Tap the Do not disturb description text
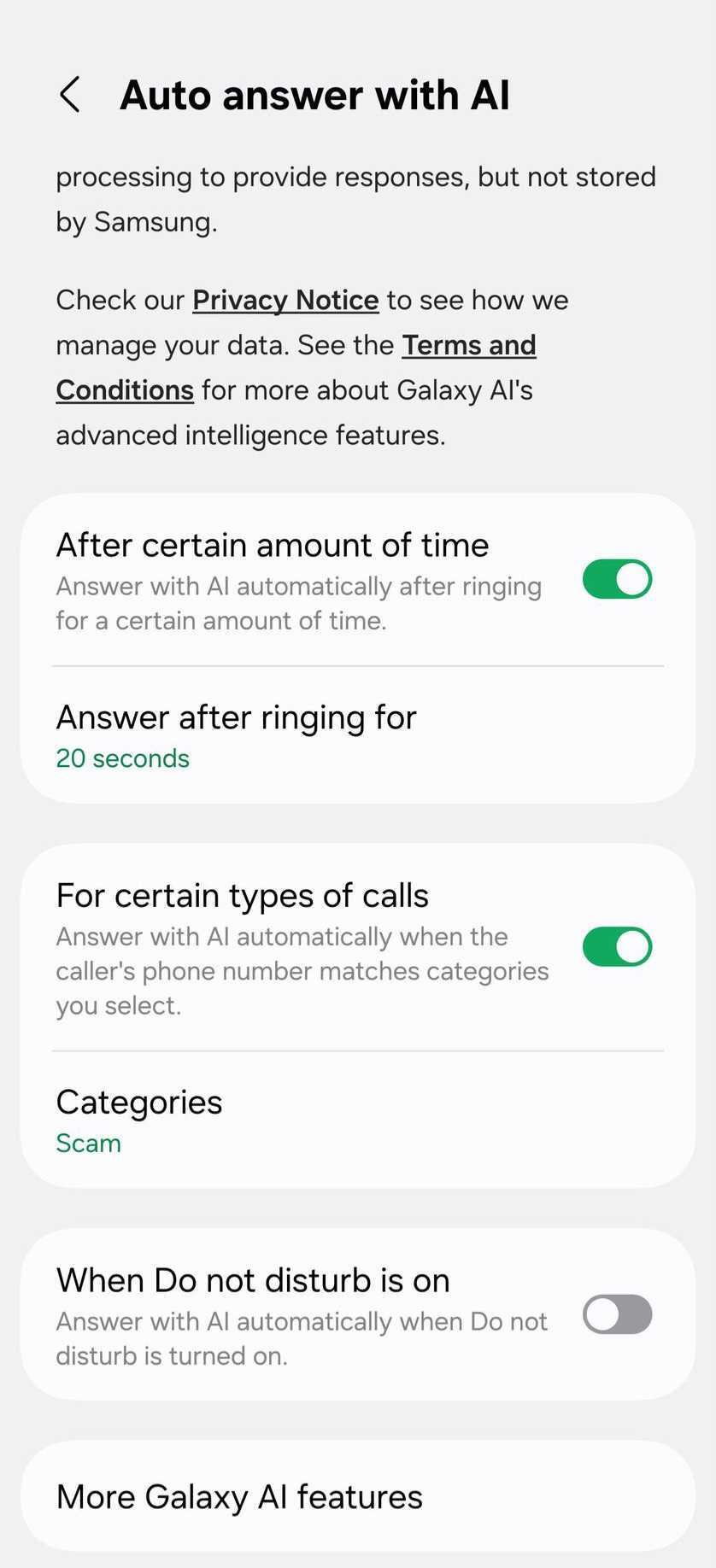The height and width of the screenshot is (1568, 716). tap(302, 1337)
